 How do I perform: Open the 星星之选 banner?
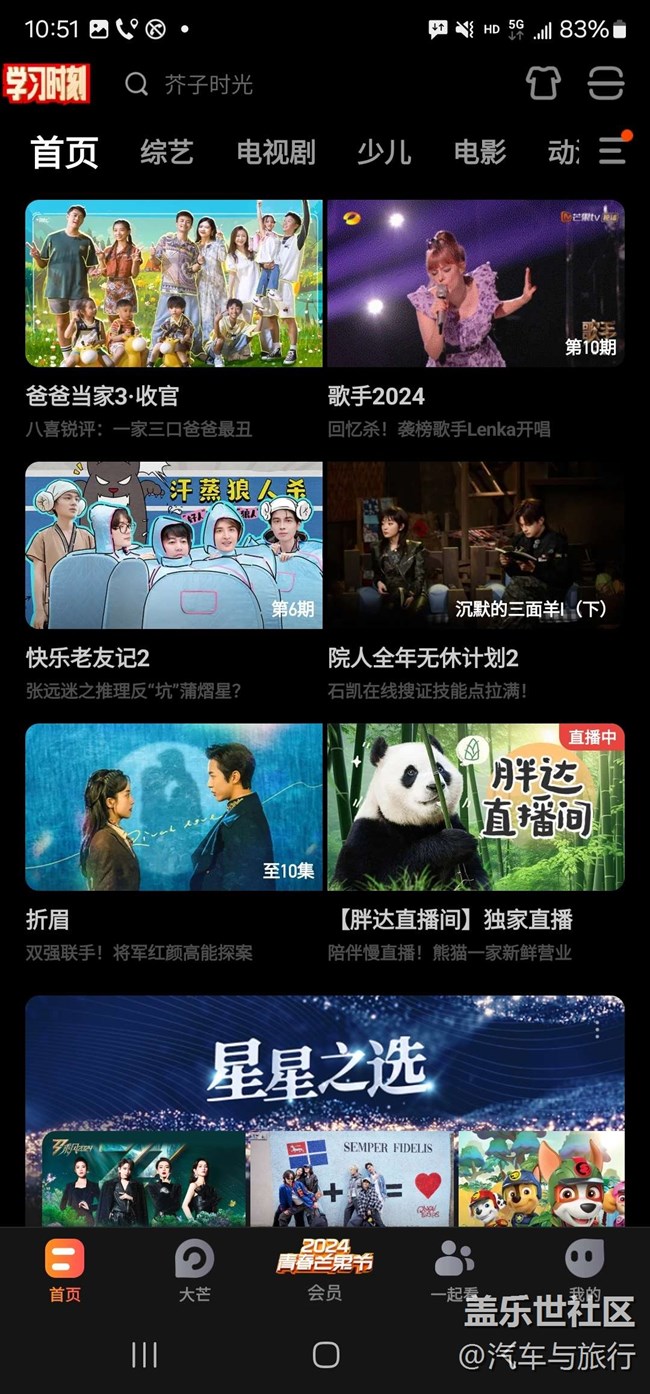tap(325, 1070)
